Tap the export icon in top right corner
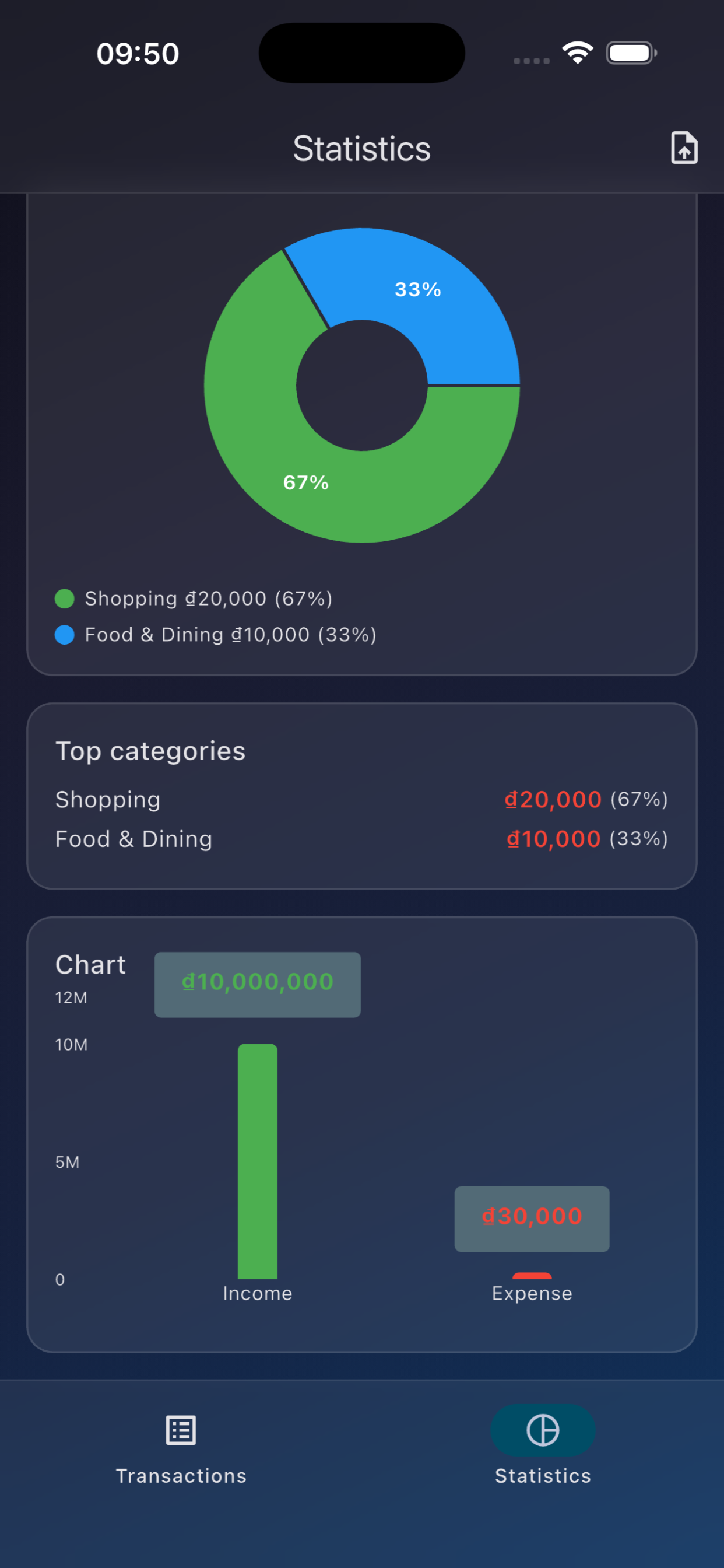The width and height of the screenshot is (724, 1568). click(x=684, y=148)
